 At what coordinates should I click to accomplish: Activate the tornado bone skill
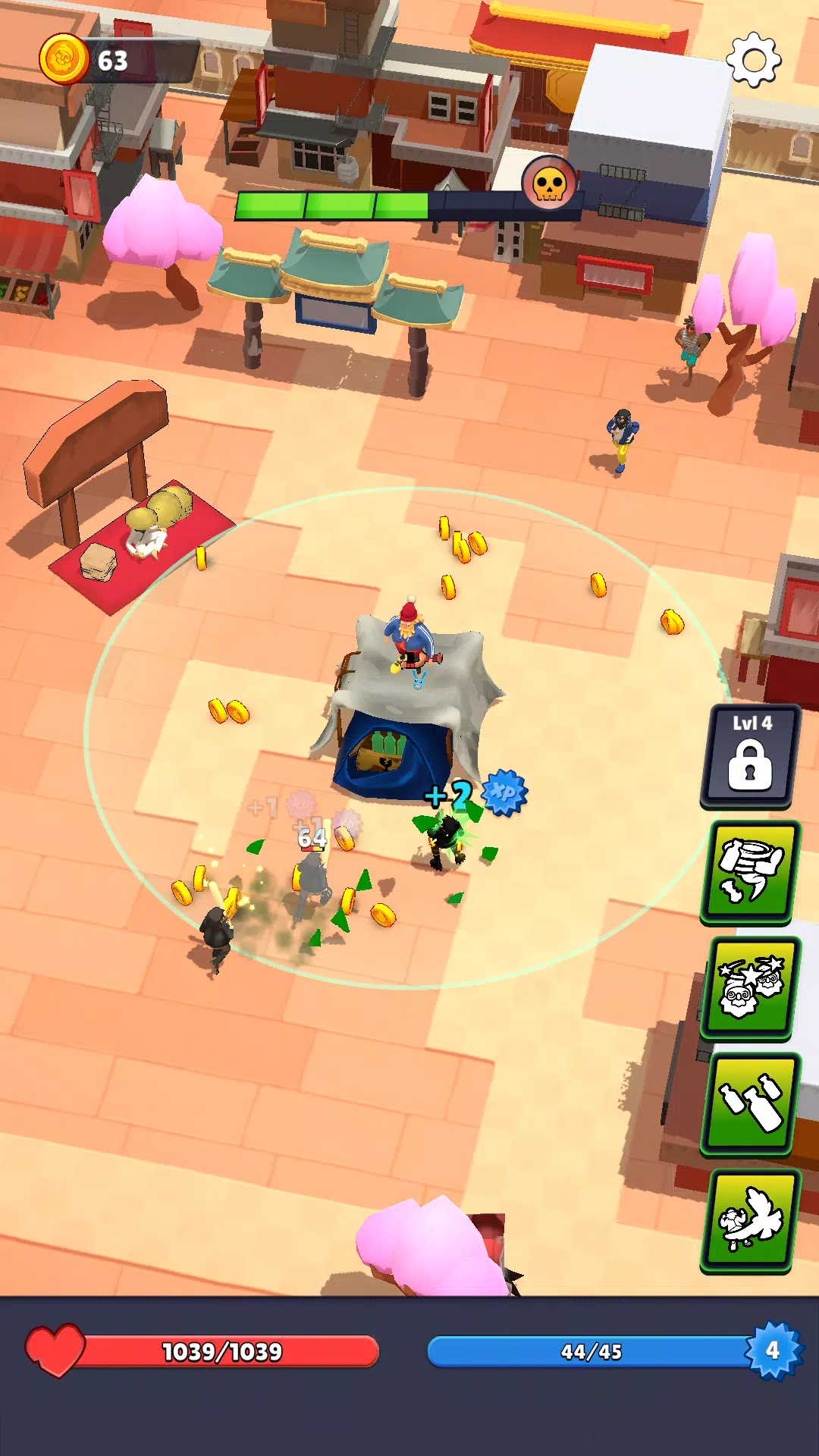point(750,871)
